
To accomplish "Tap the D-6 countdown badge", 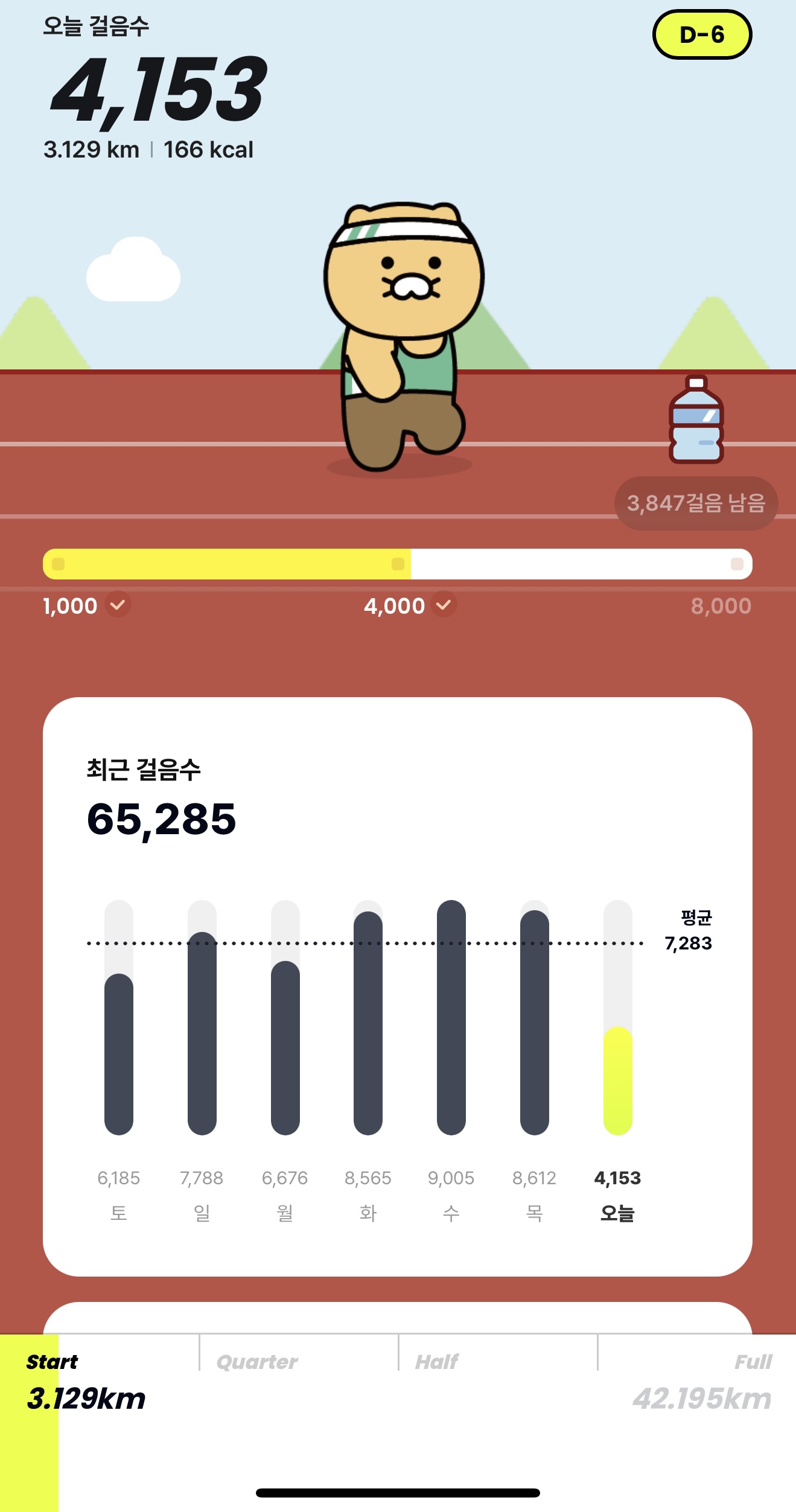I will click(701, 35).
